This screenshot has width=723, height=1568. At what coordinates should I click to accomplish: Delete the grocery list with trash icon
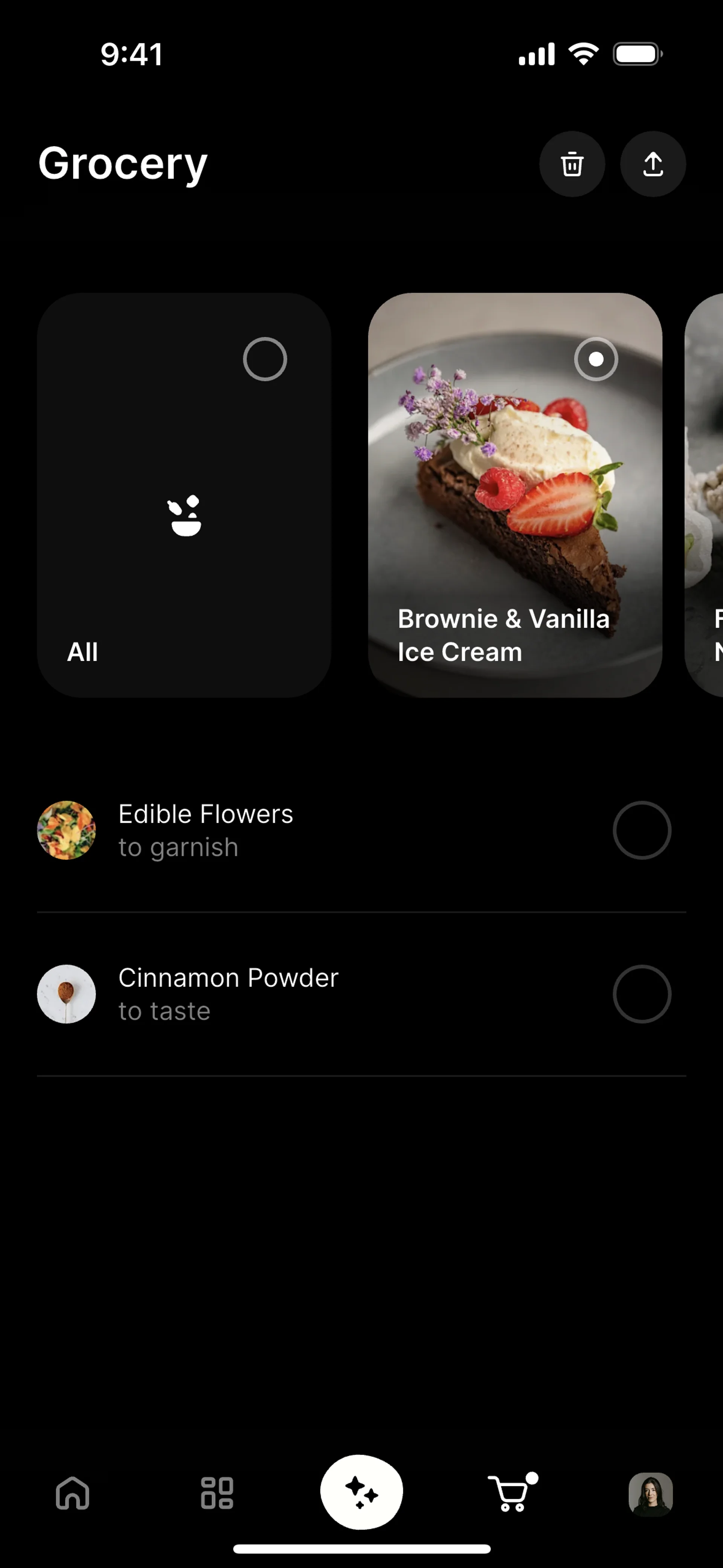pos(572,164)
